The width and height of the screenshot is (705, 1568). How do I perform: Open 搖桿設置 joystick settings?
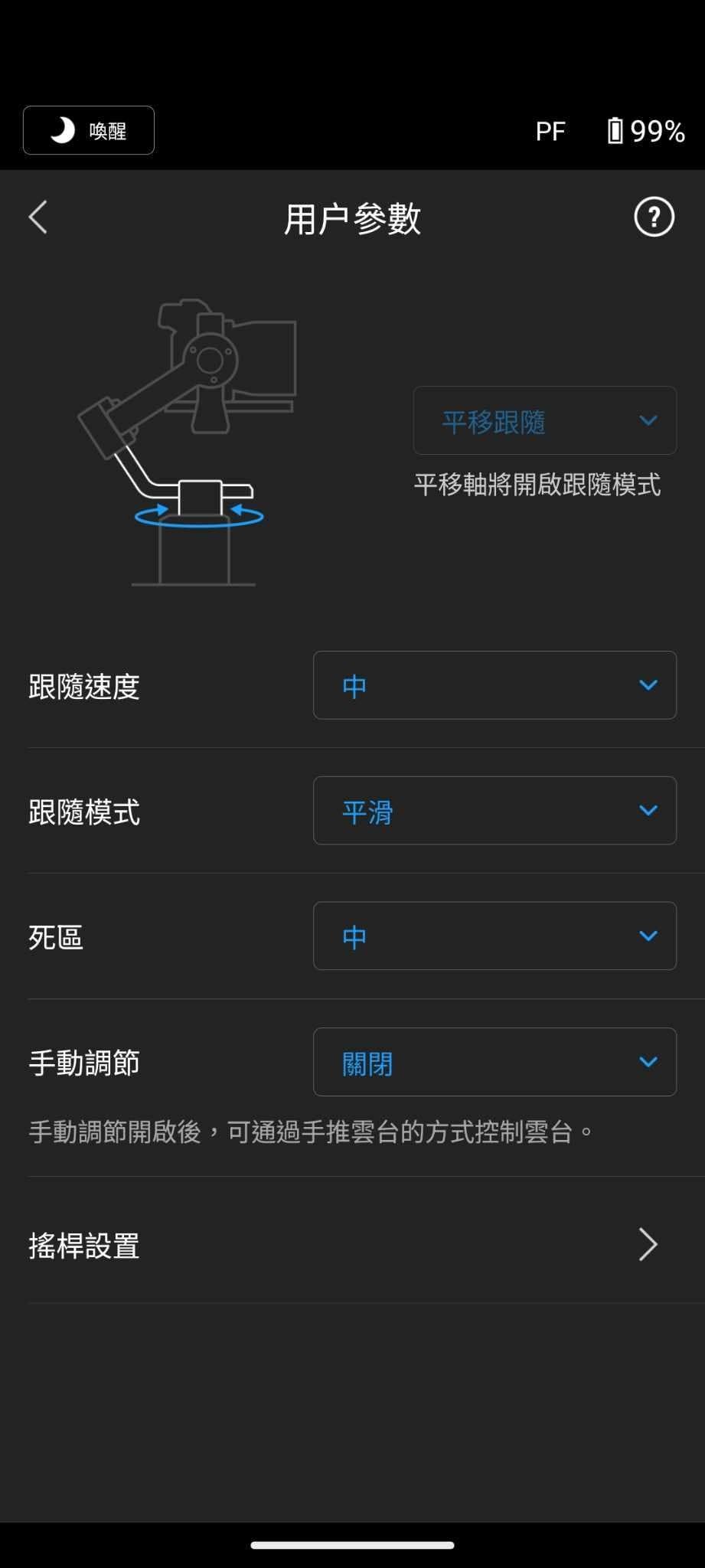coord(352,1245)
